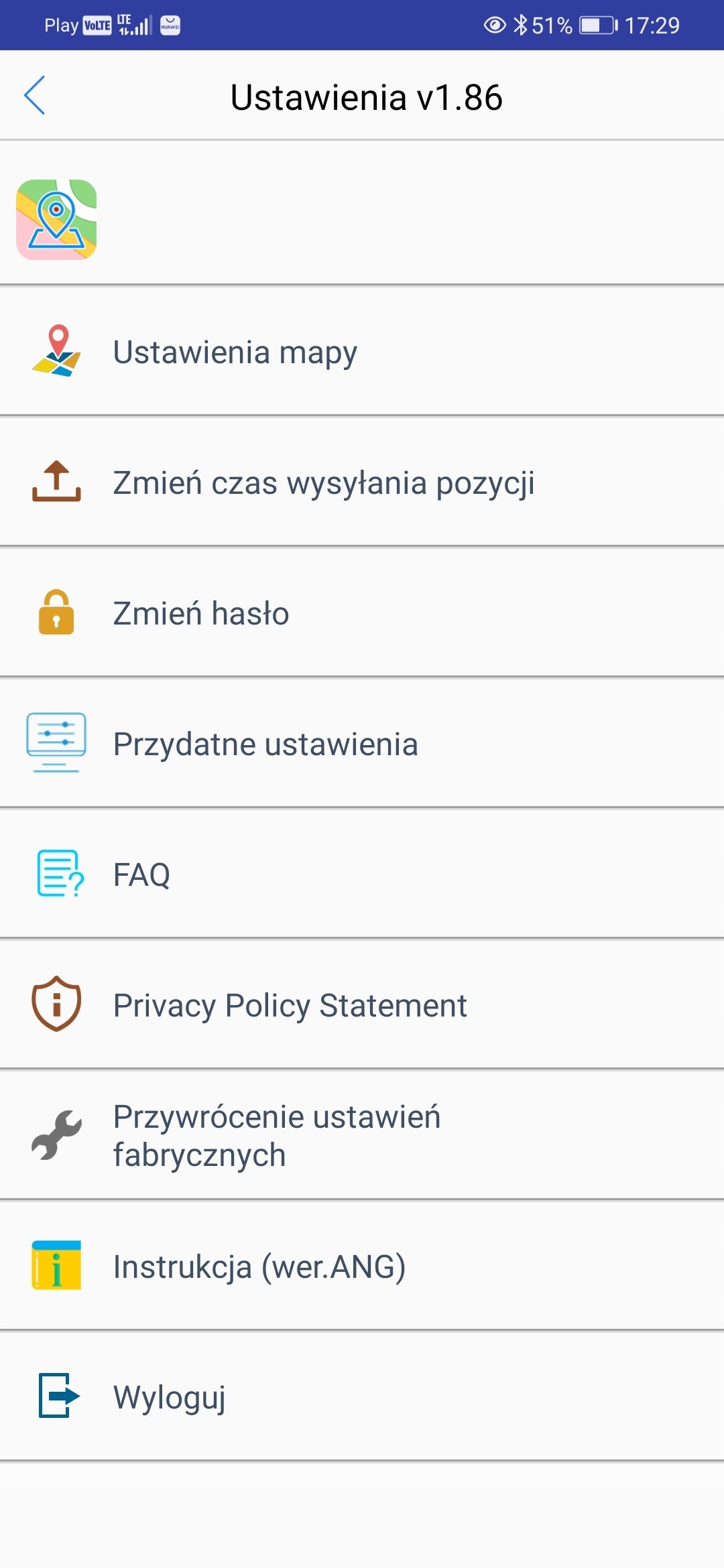Screen dimensions: 724x1568
Task: Open the FAQ section
Action: pyautogui.click(x=141, y=872)
